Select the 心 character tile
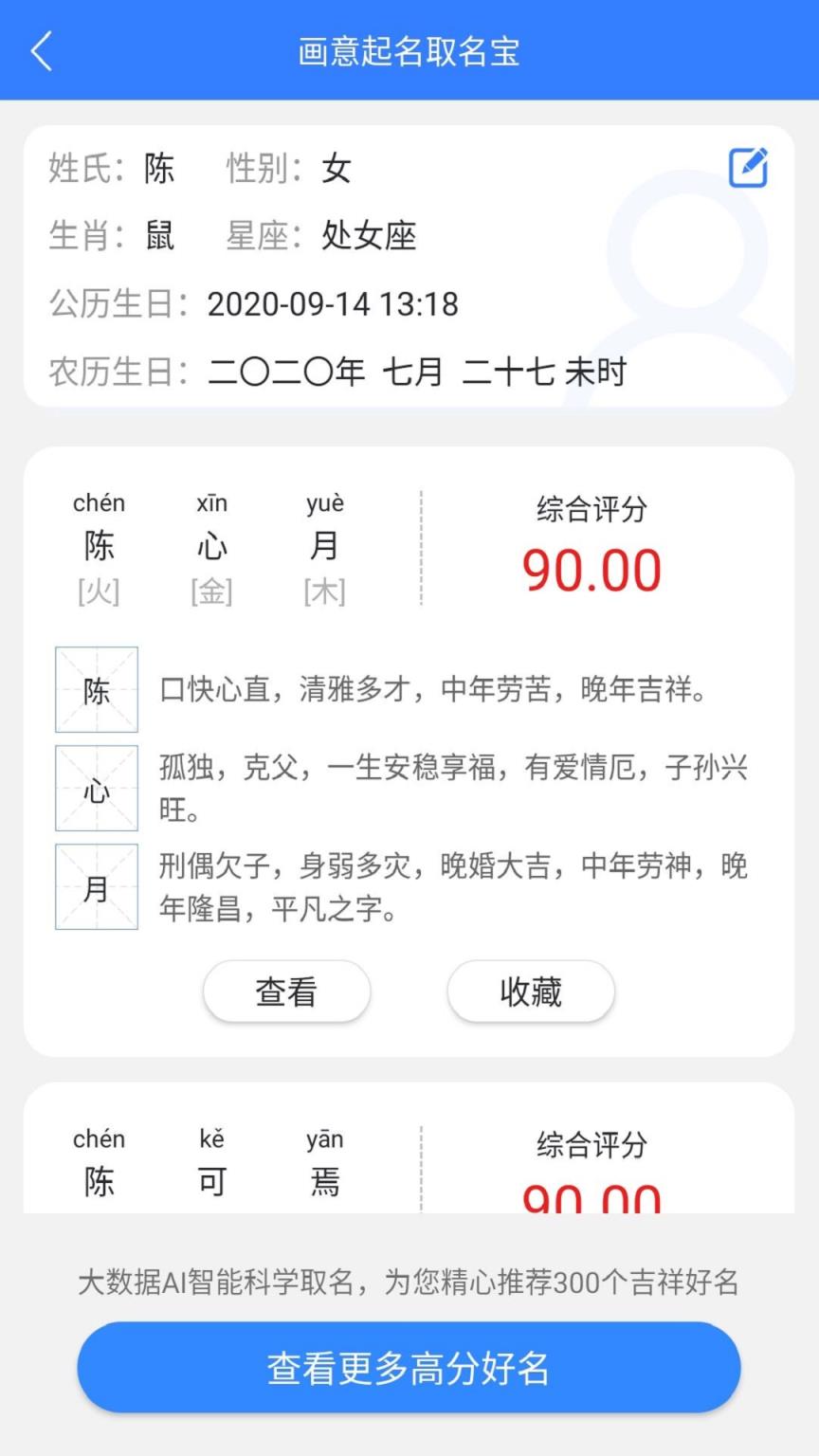 click(96, 788)
